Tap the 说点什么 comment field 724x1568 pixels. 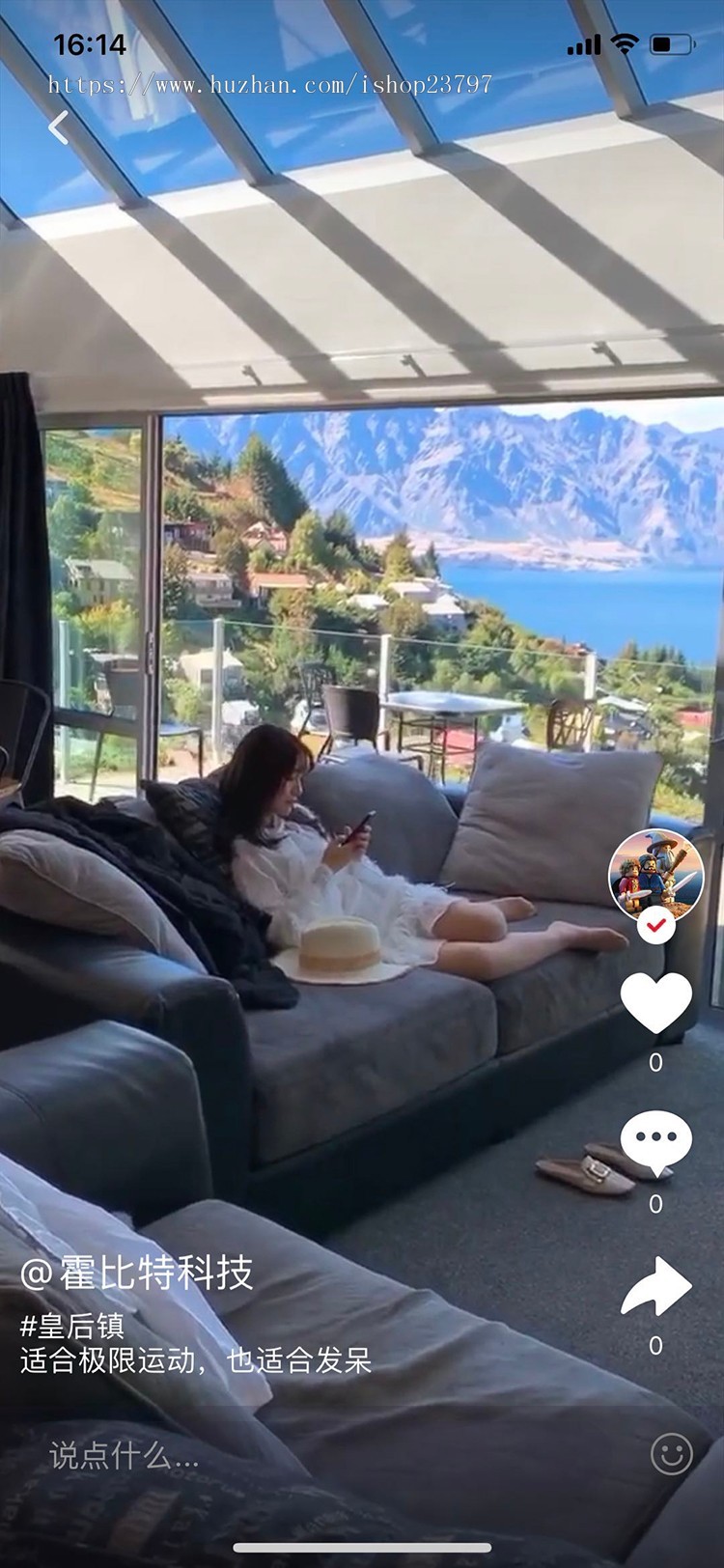(290, 1455)
